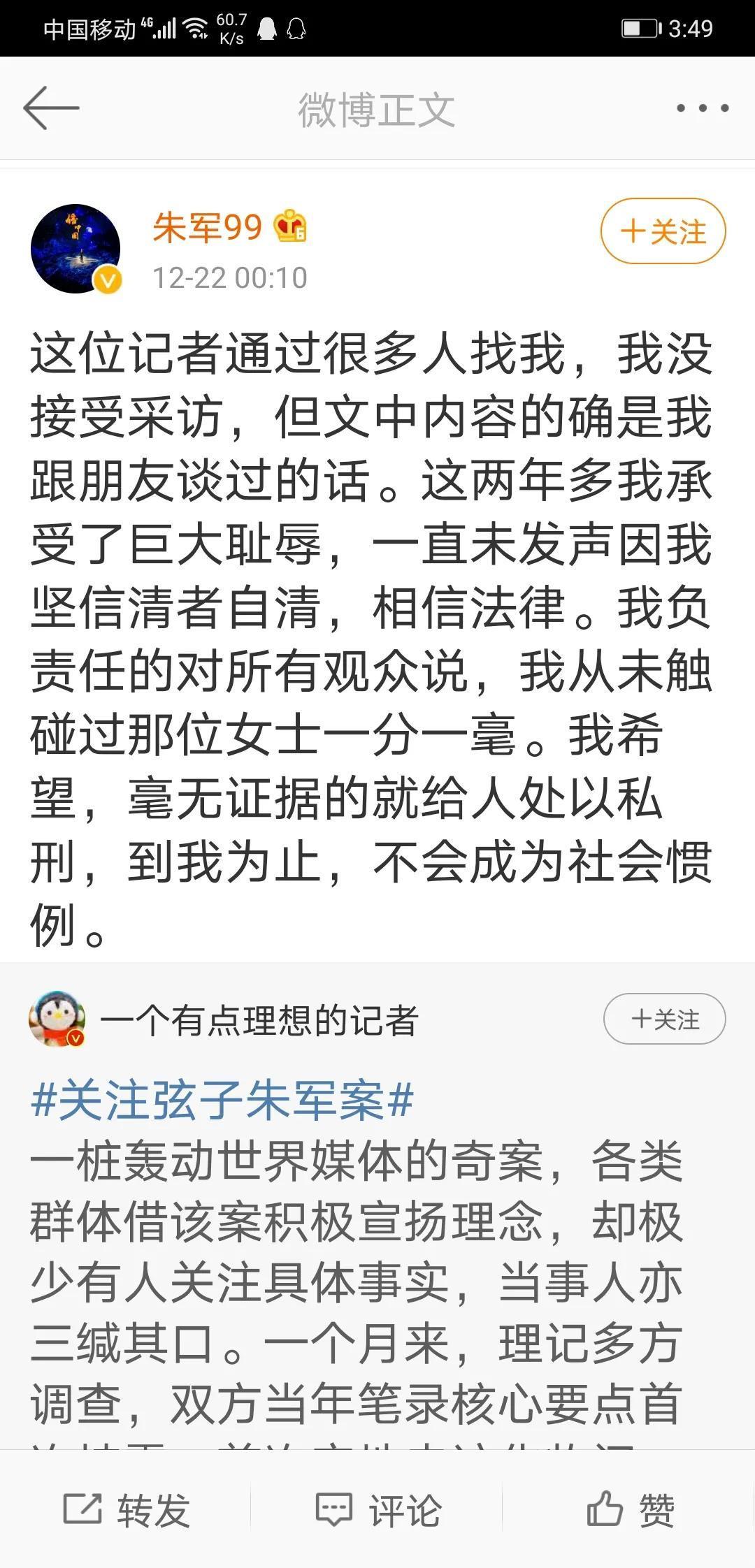Follow 朱军99 with +关注 button

(663, 231)
